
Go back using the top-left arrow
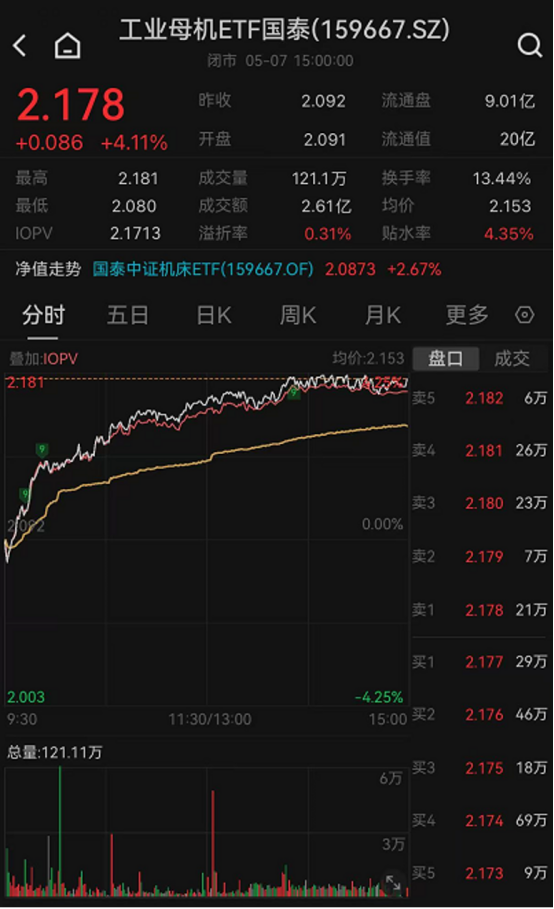click(x=20, y=45)
